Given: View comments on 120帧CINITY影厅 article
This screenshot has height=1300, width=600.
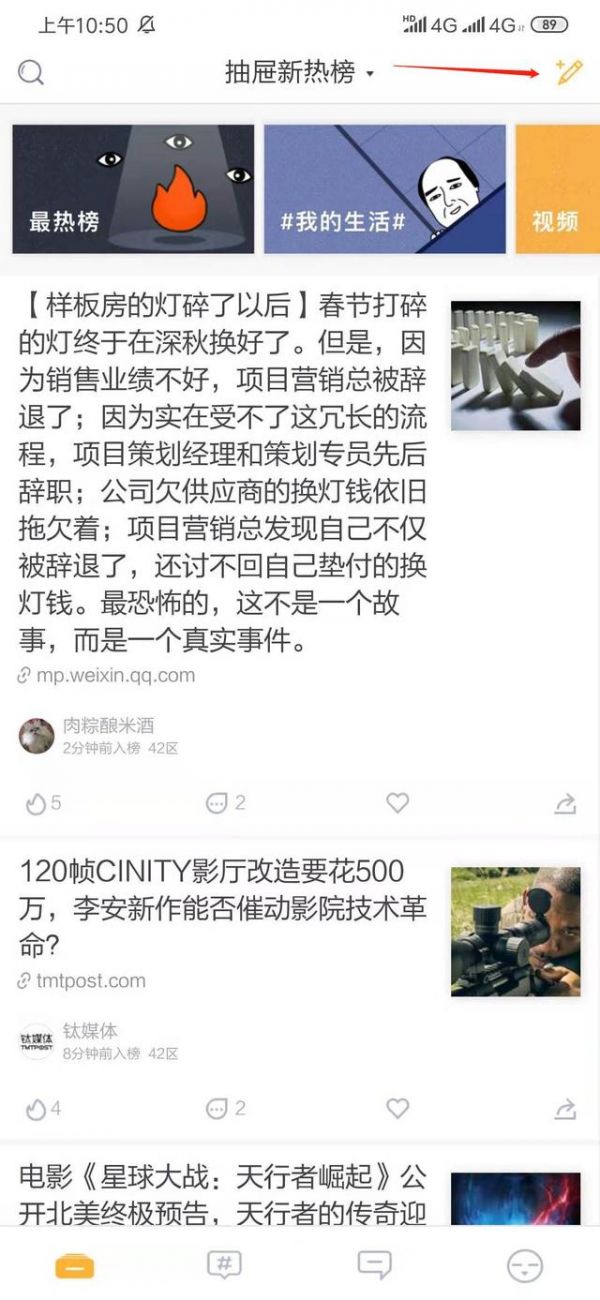Looking at the screenshot, I should (x=225, y=1108).
